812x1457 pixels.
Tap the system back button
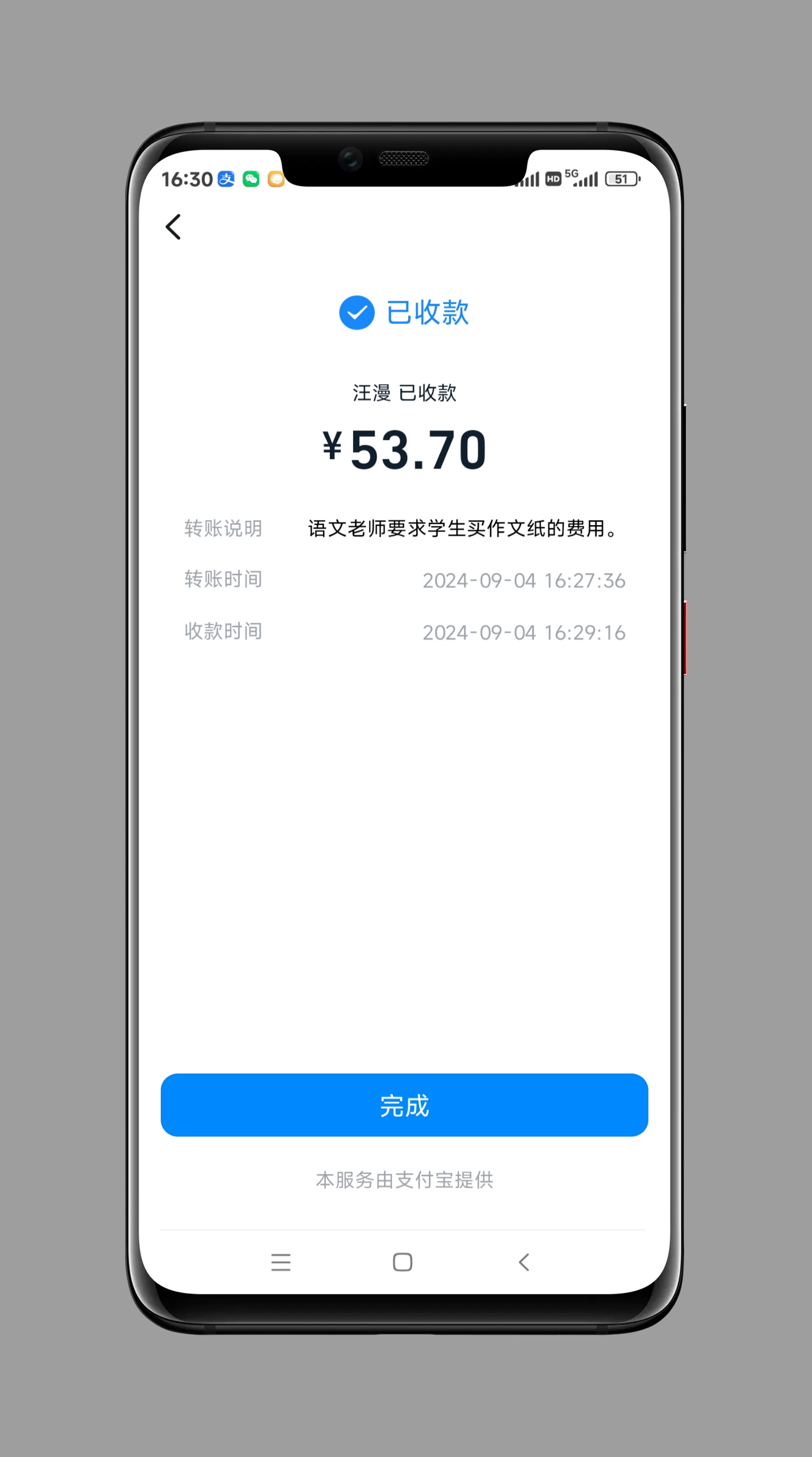tap(524, 1262)
